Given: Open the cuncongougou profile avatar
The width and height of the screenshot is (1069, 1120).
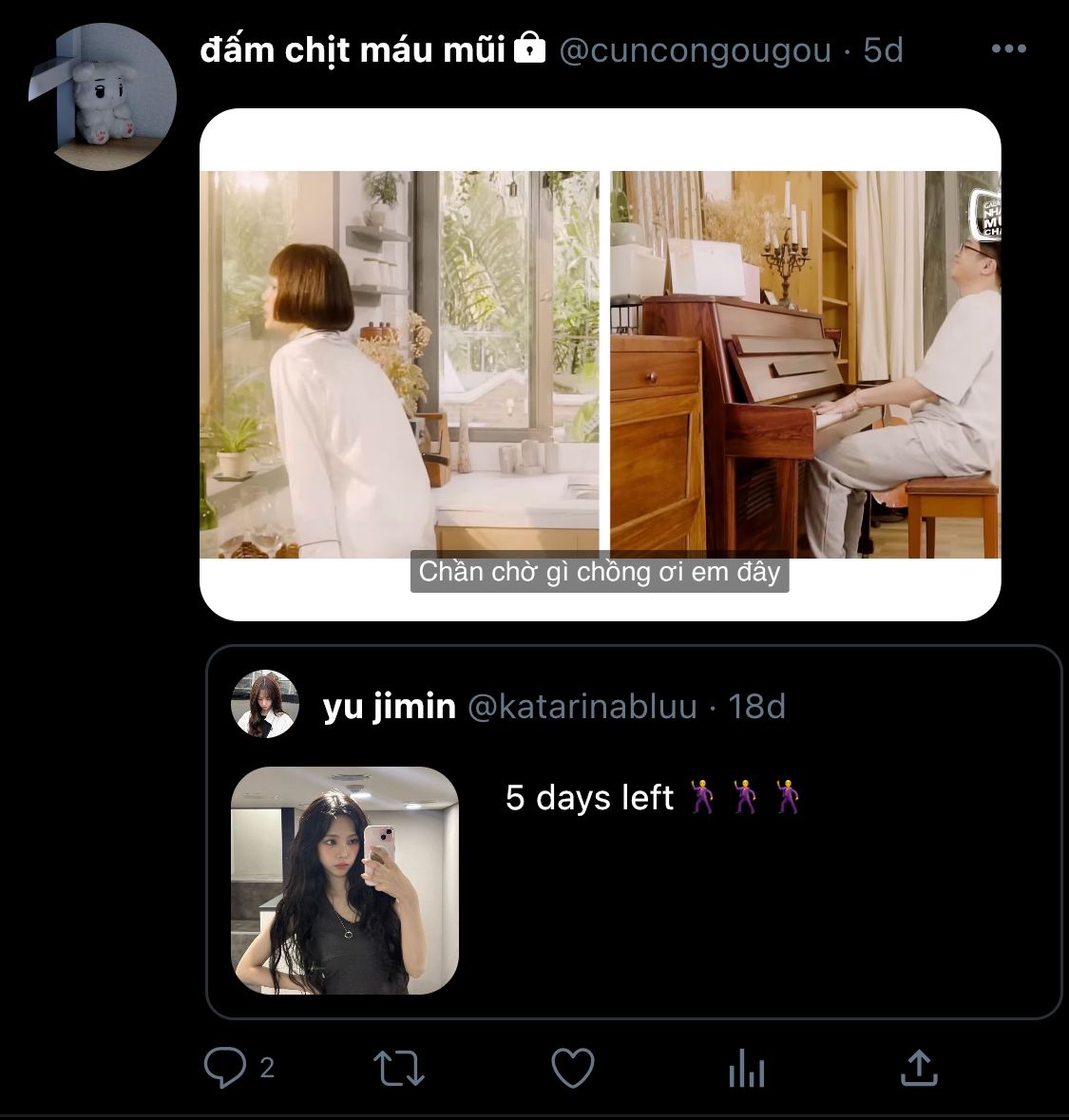Looking at the screenshot, I should tap(104, 97).
